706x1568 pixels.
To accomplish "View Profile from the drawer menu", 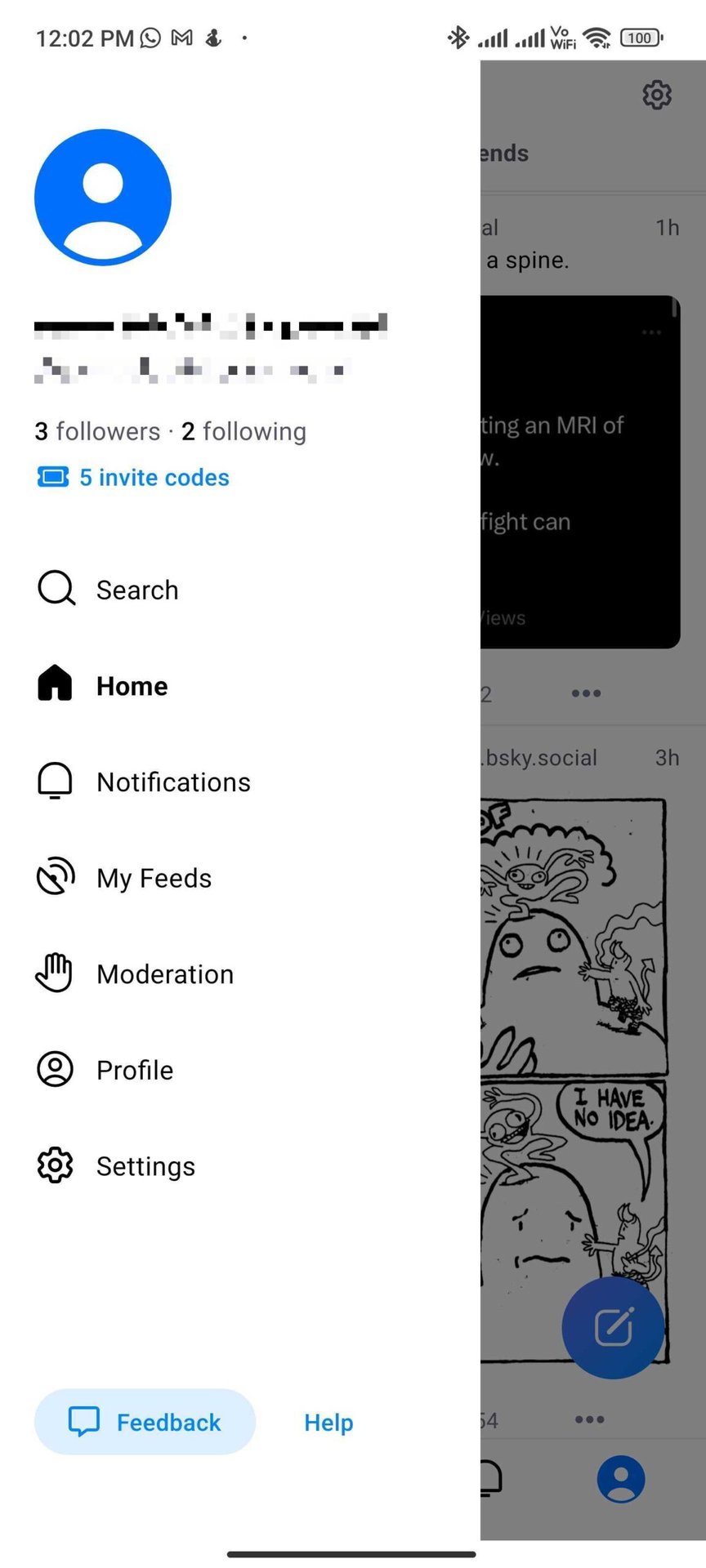I will coord(135,1071).
